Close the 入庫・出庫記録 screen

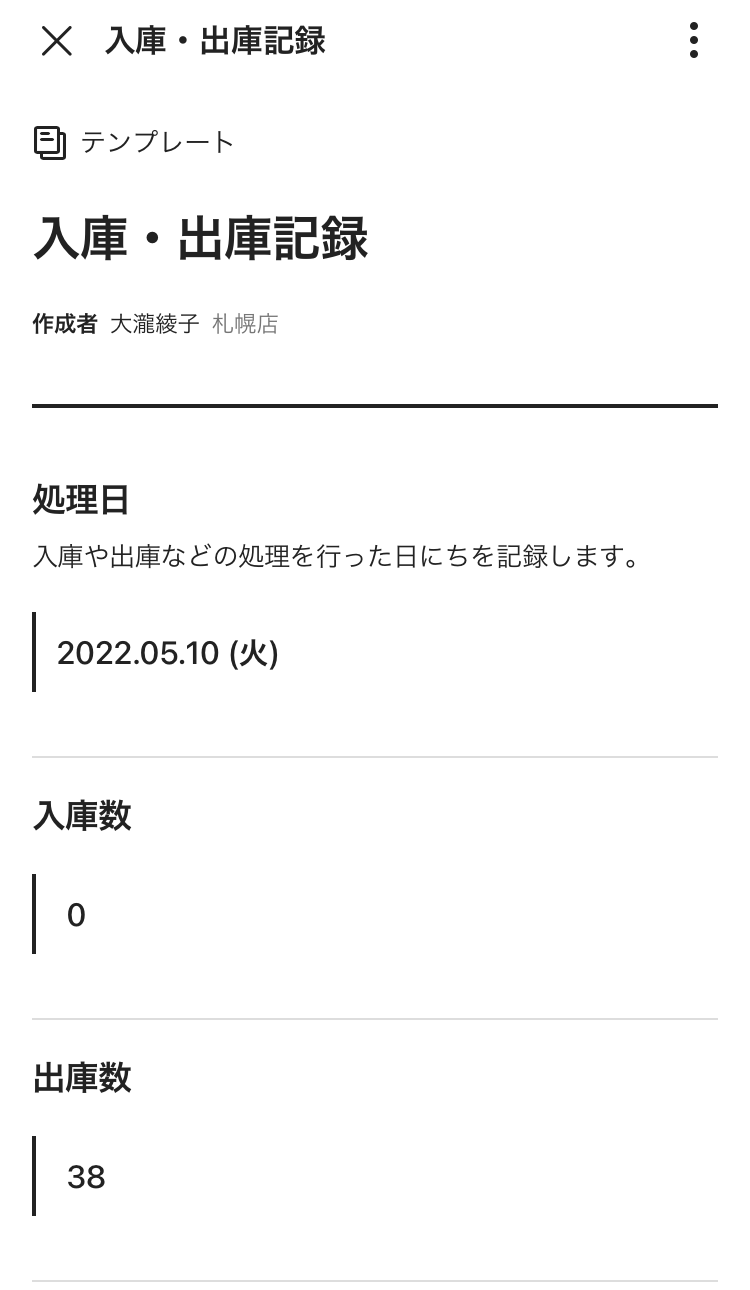(57, 41)
